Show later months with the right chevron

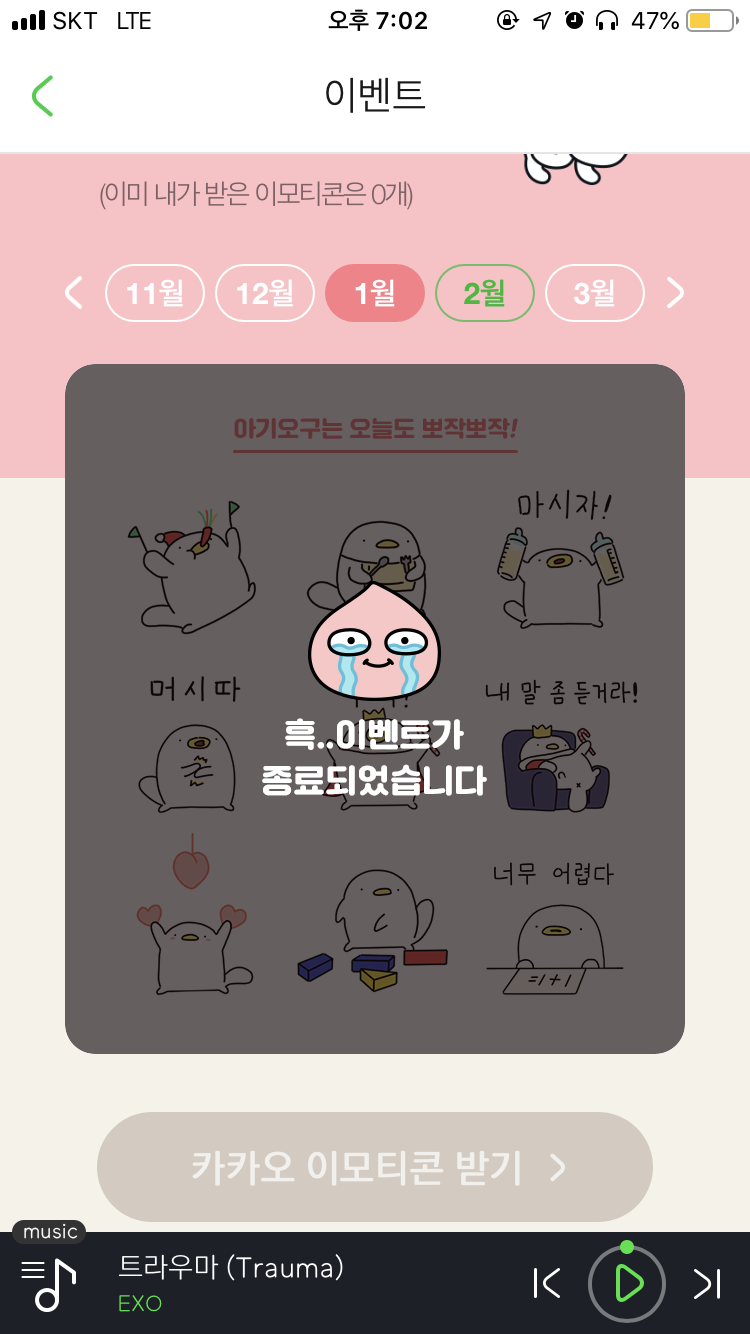(676, 293)
